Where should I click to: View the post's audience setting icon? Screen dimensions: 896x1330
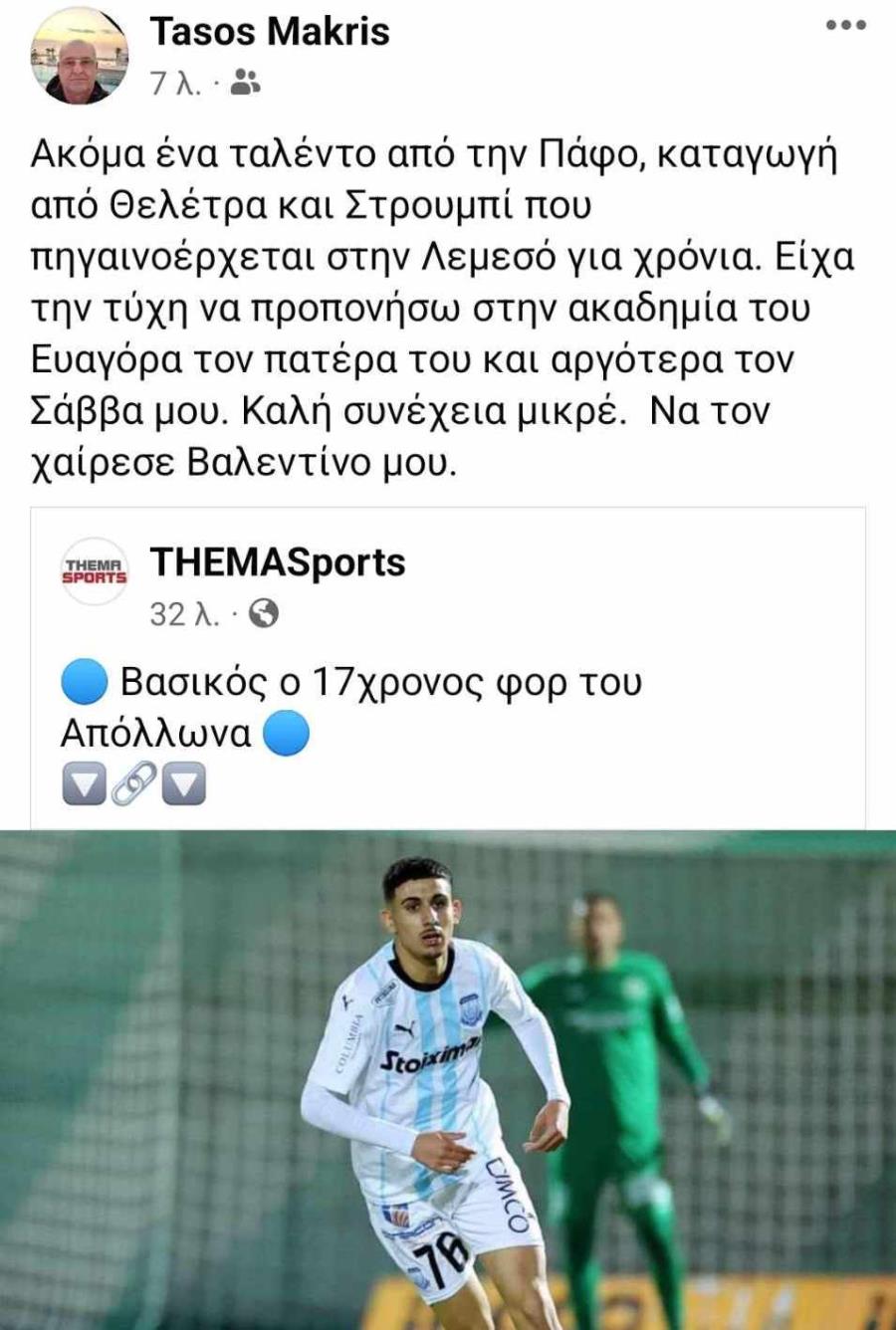pyautogui.click(x=244, y=83)
